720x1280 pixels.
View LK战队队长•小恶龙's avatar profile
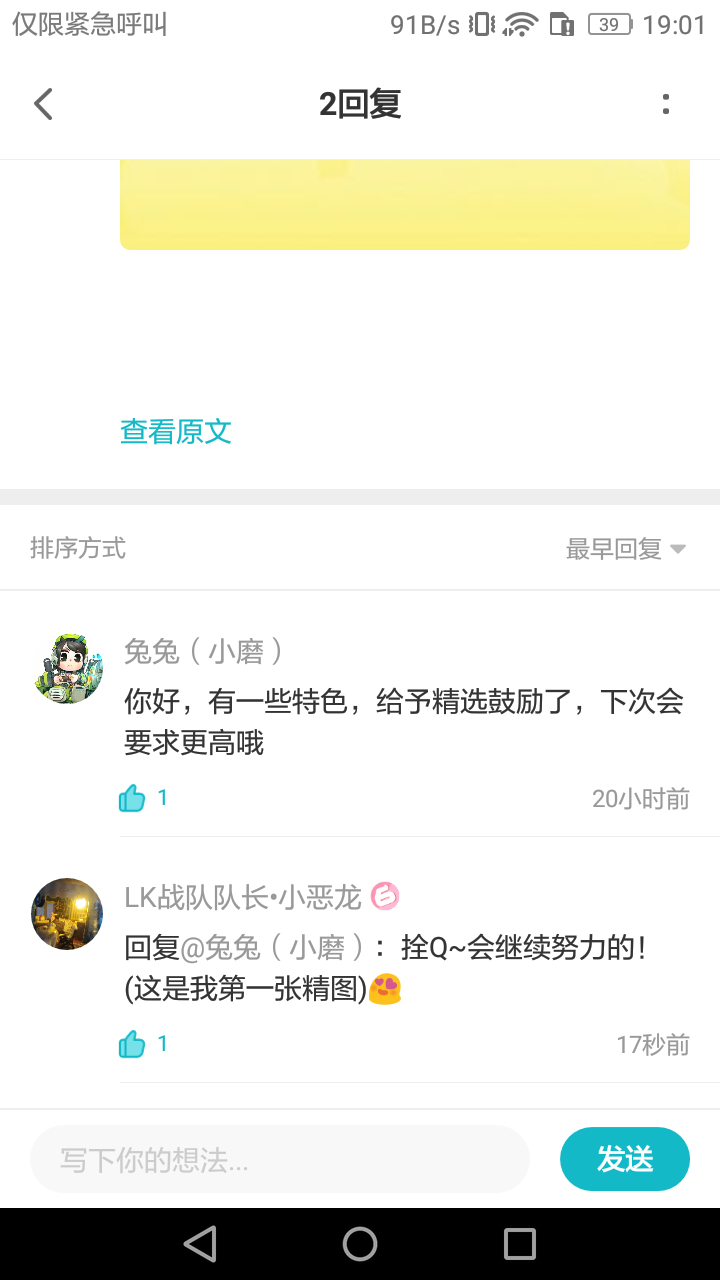pos(67,914)
